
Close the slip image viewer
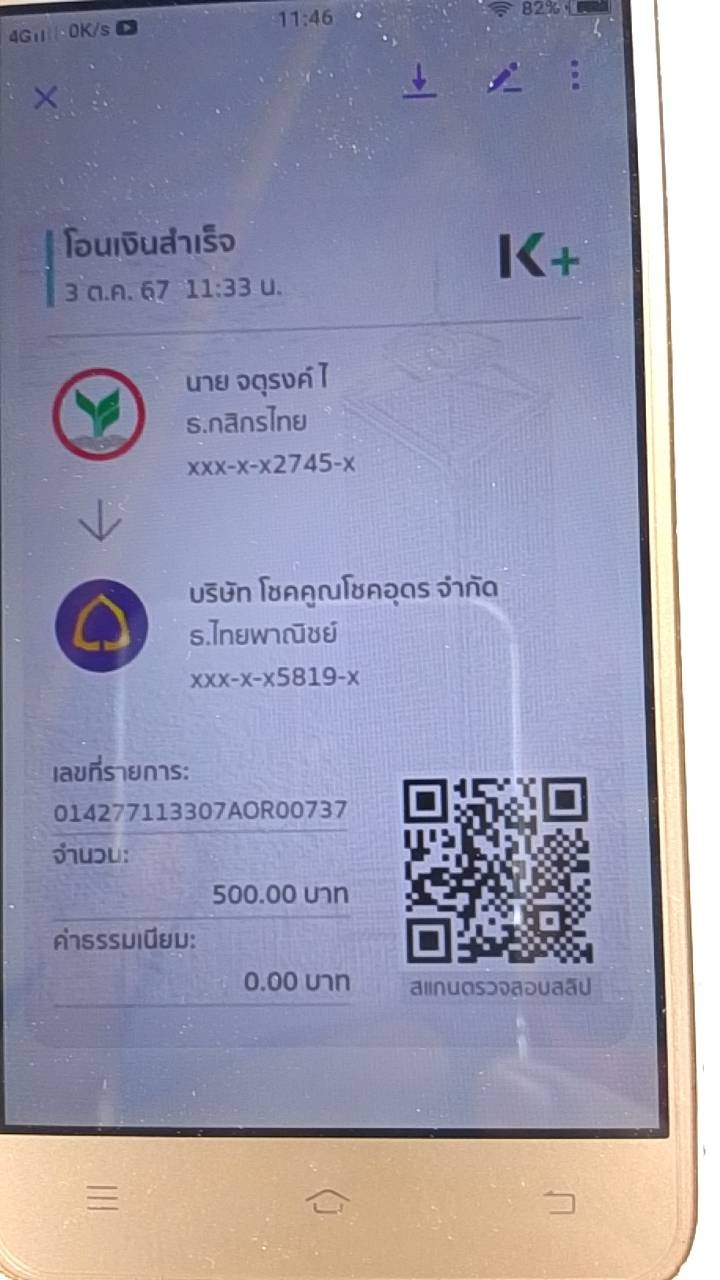(x=45, y=97)
